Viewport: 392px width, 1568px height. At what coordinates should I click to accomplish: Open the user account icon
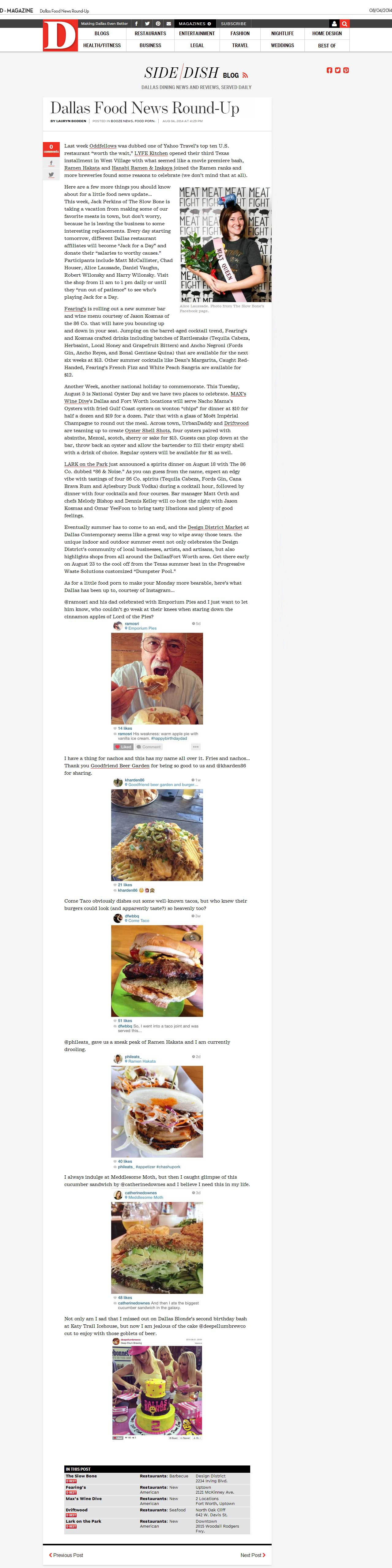pos(334,24)
